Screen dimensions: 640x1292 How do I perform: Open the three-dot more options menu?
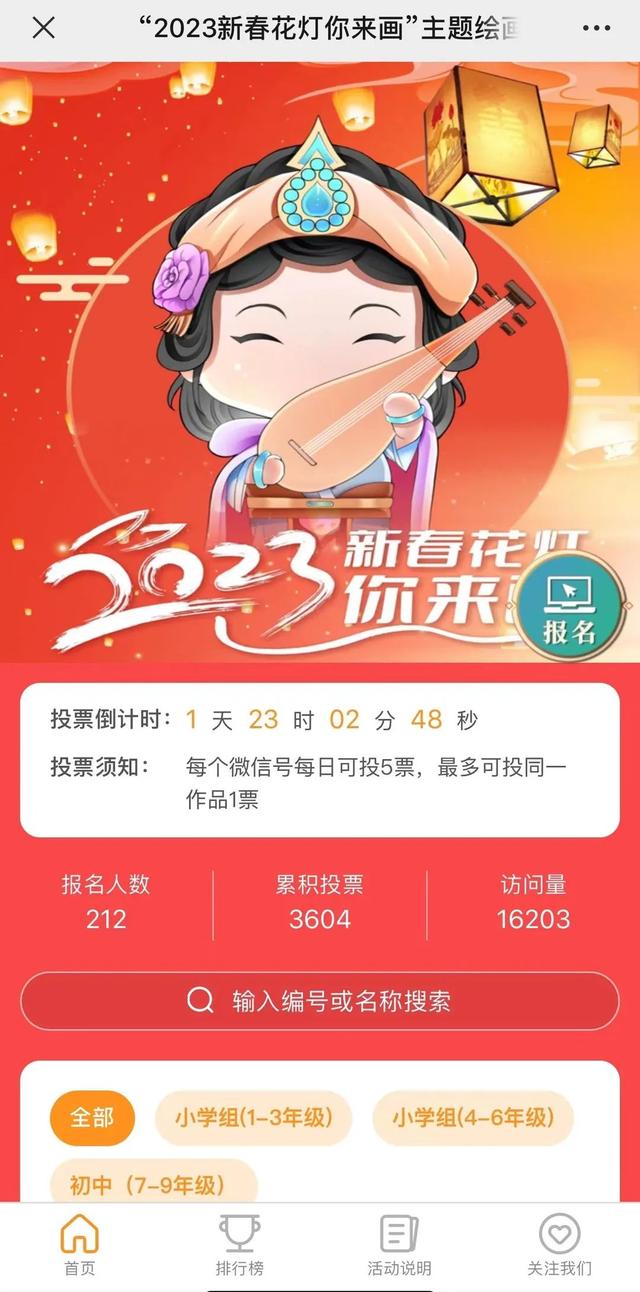[595, 28]
